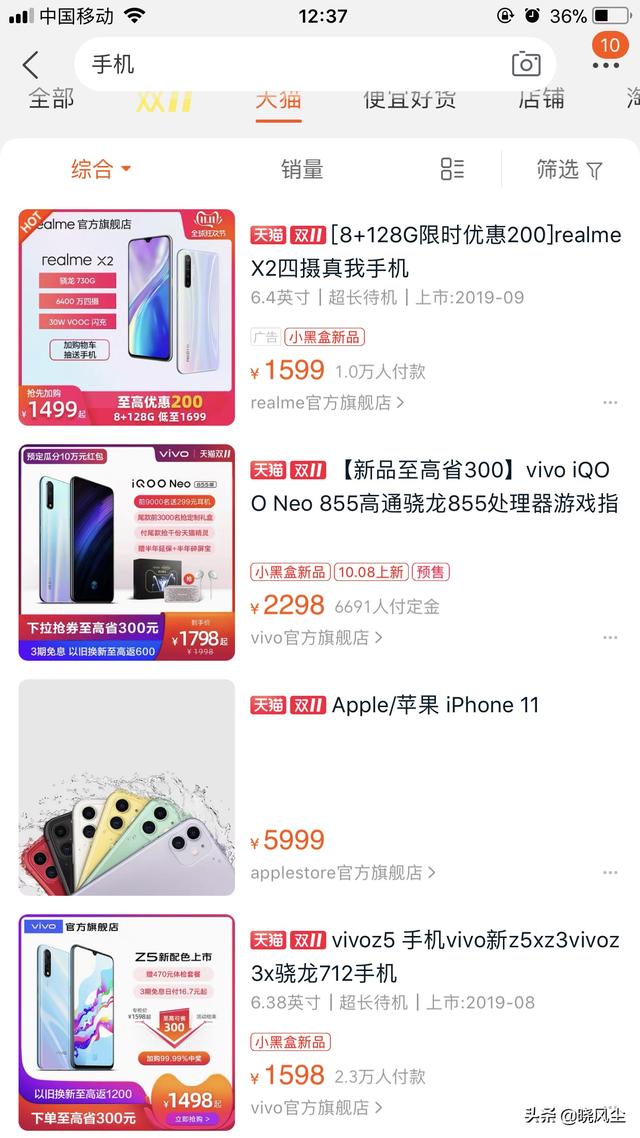Image resolution: width=640 pixels, height=1138 pixels.
Task: Open the Double 11 tab
Action: click(x=164, y=98)
